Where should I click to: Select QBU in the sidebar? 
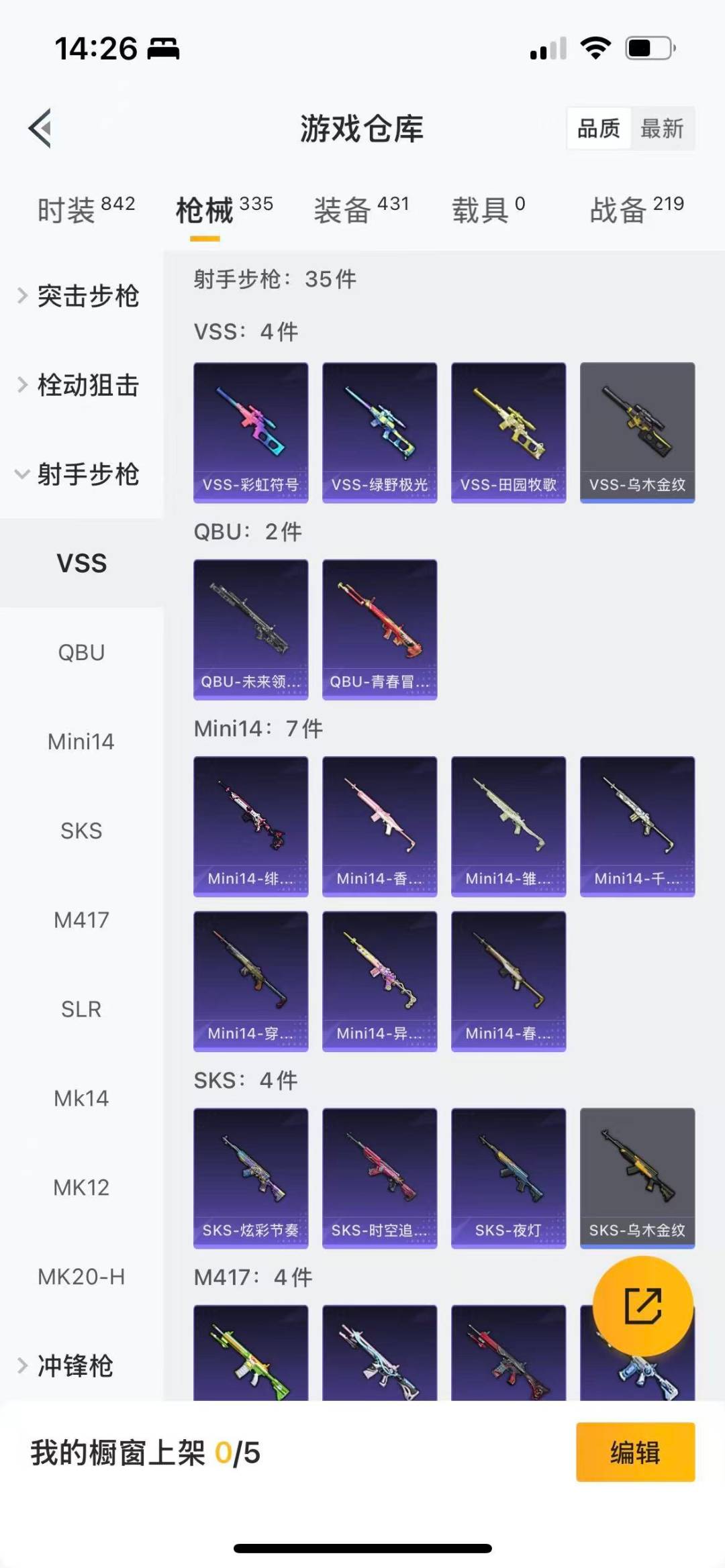(x=81, y=652)
